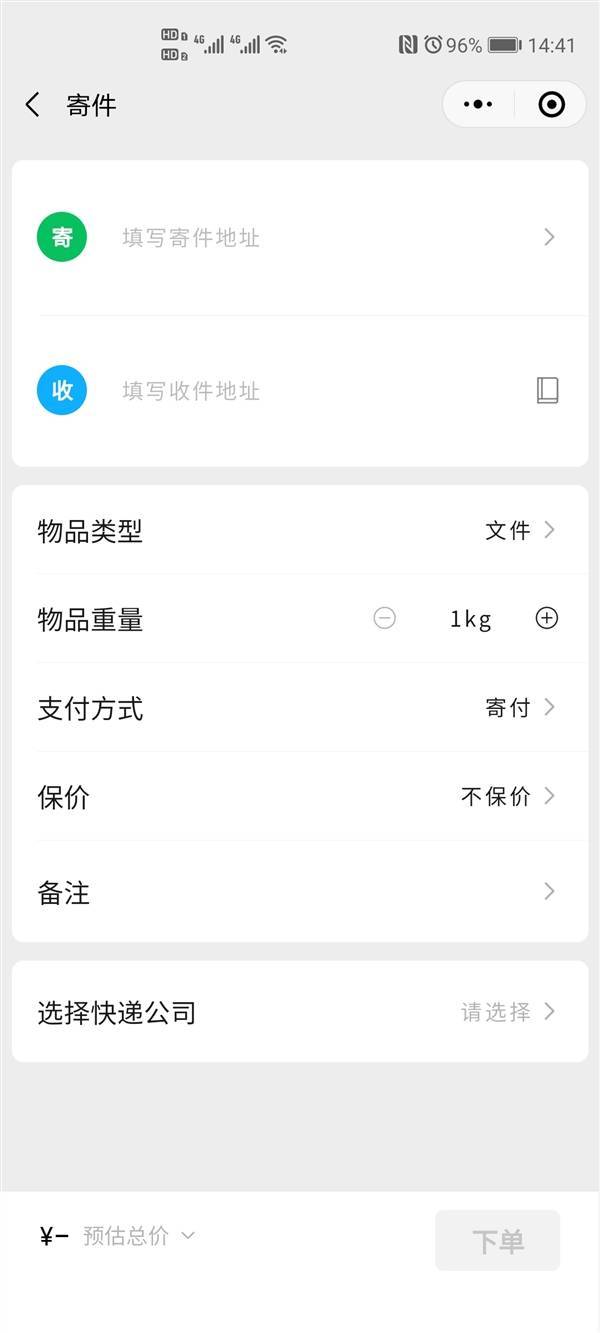Open the address book icon

coord(547,390)
